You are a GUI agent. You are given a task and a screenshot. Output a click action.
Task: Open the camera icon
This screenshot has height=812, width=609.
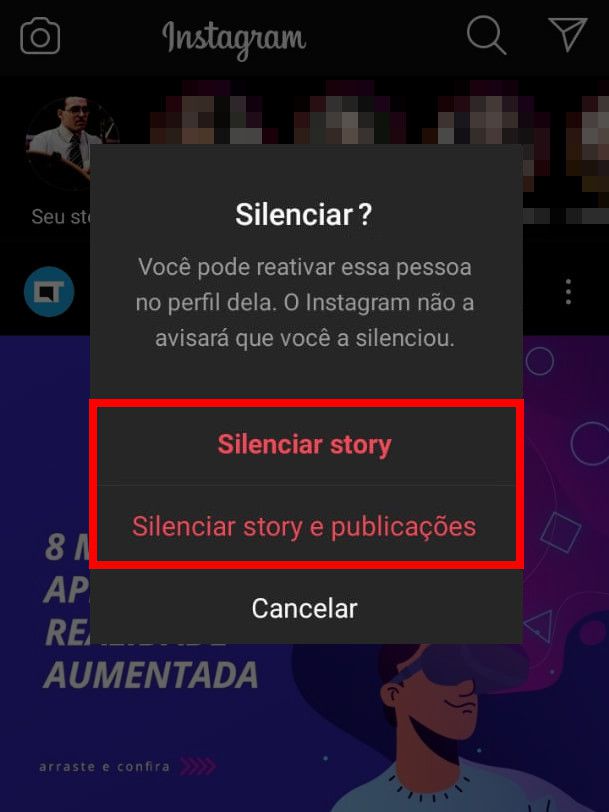point(40,37)
